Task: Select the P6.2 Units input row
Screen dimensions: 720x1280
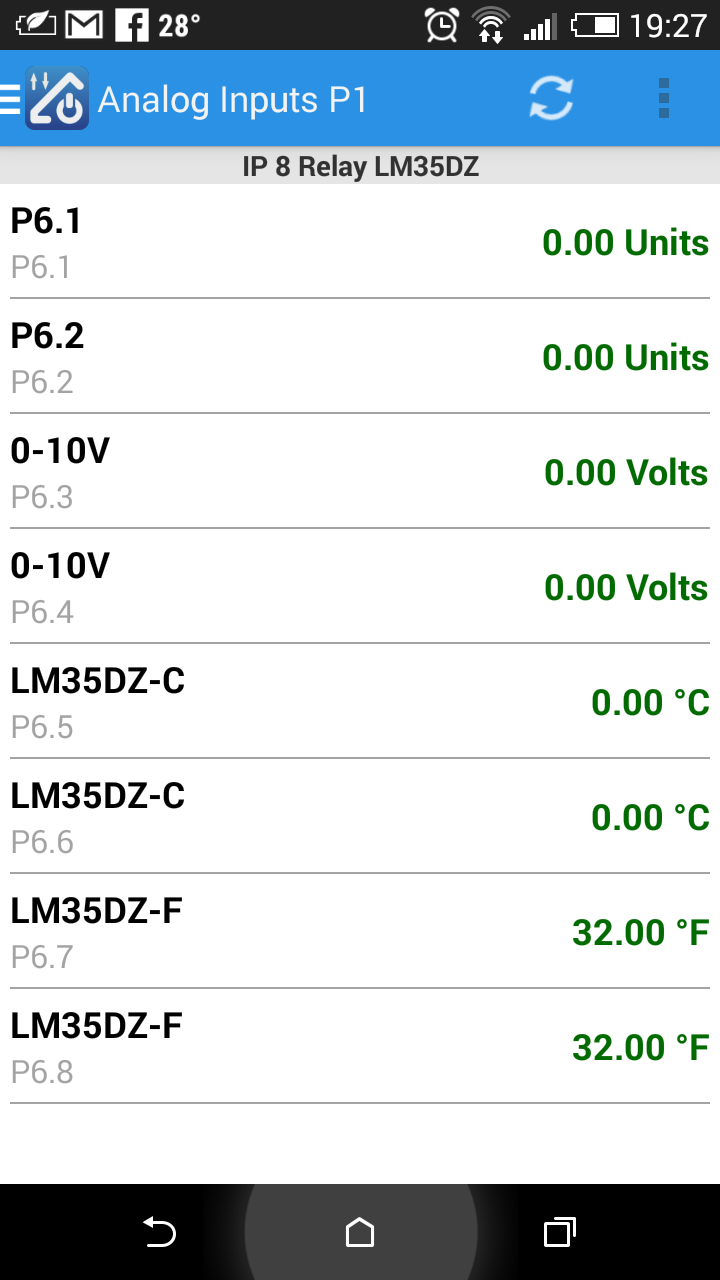Action: pos(360,357)
